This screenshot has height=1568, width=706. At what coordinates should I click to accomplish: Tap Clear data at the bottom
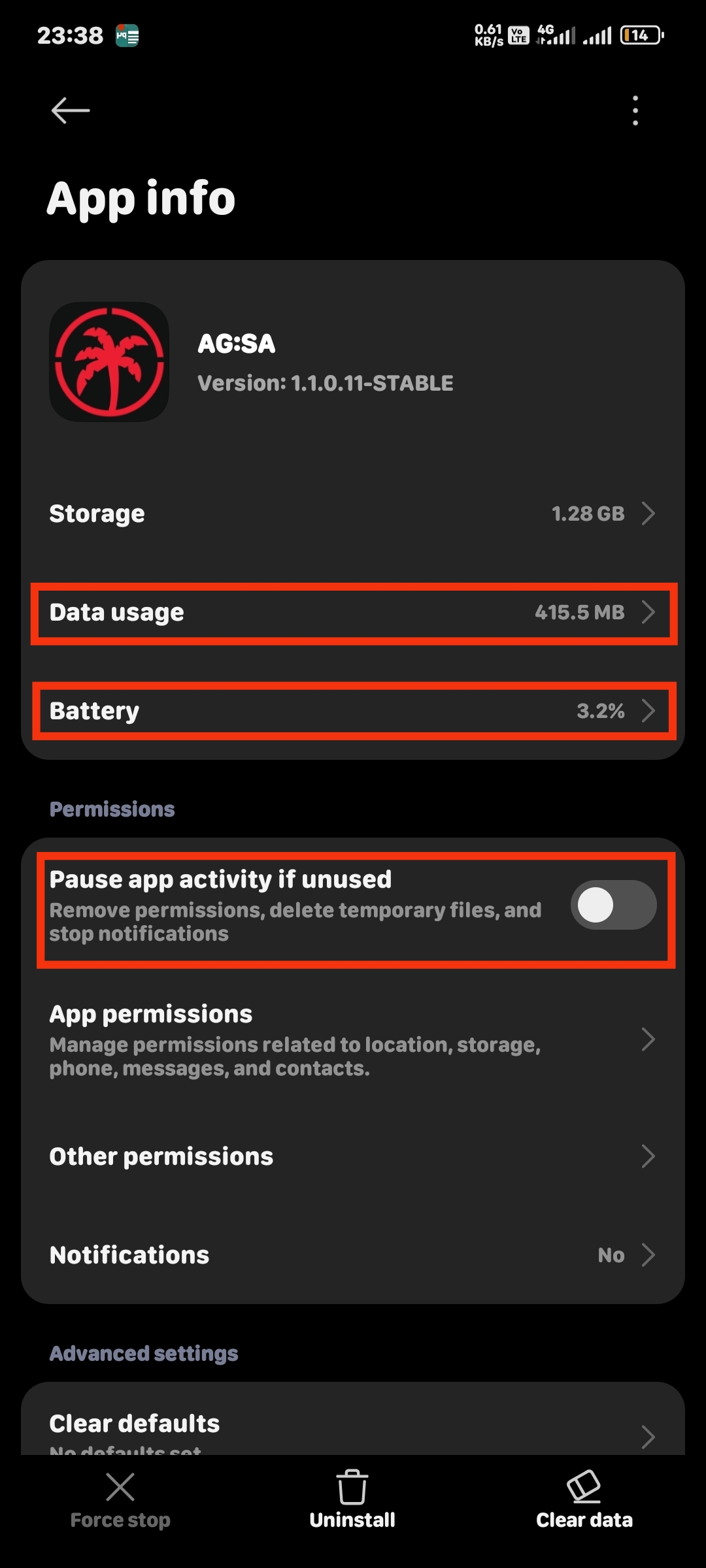coord(584,1500)
